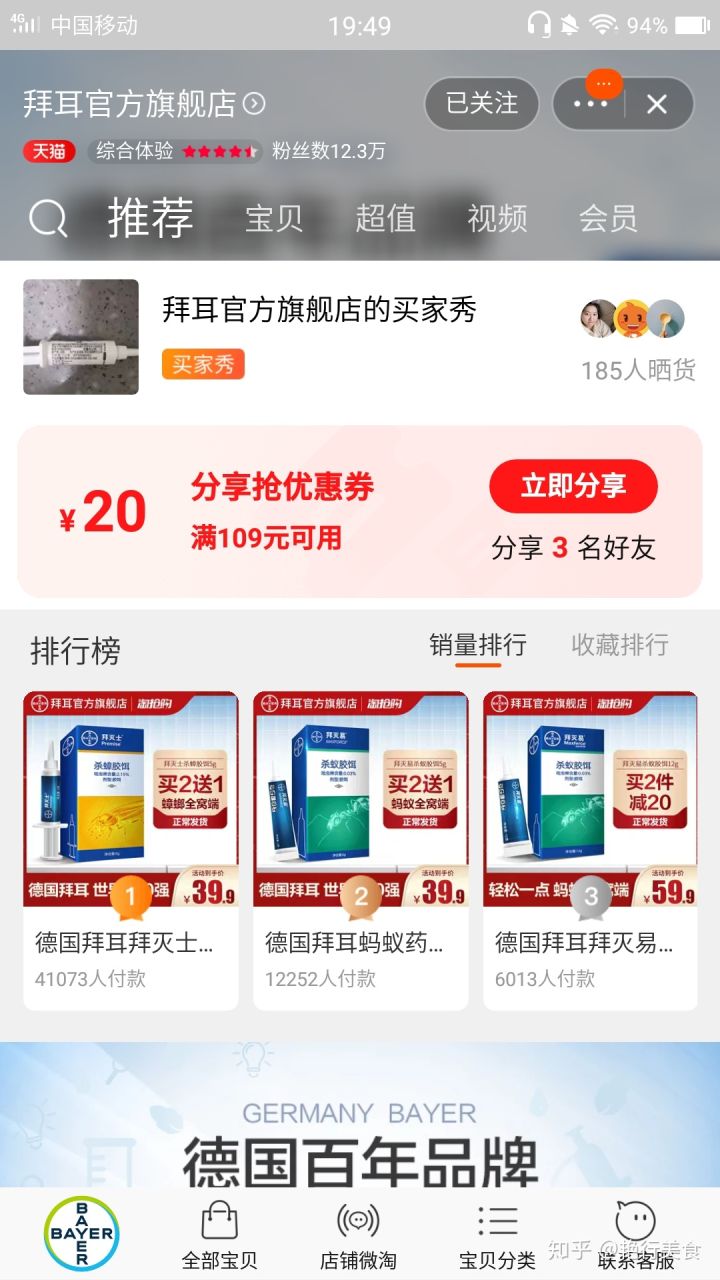720x1280 pixels.
Task: Open the store search icon
Action: [x=48, y=218]
